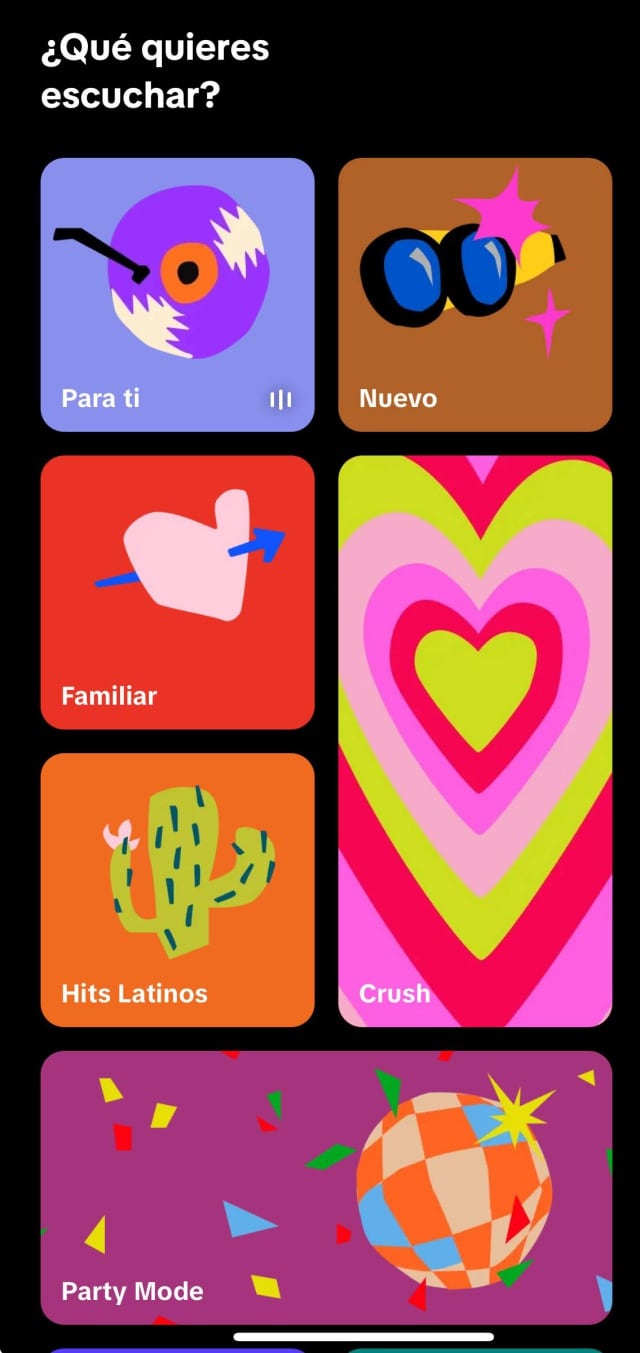The width and height of the screenshot is (640, 1353).
Task: Open the Crush heart card
Action: pos(475,740)
